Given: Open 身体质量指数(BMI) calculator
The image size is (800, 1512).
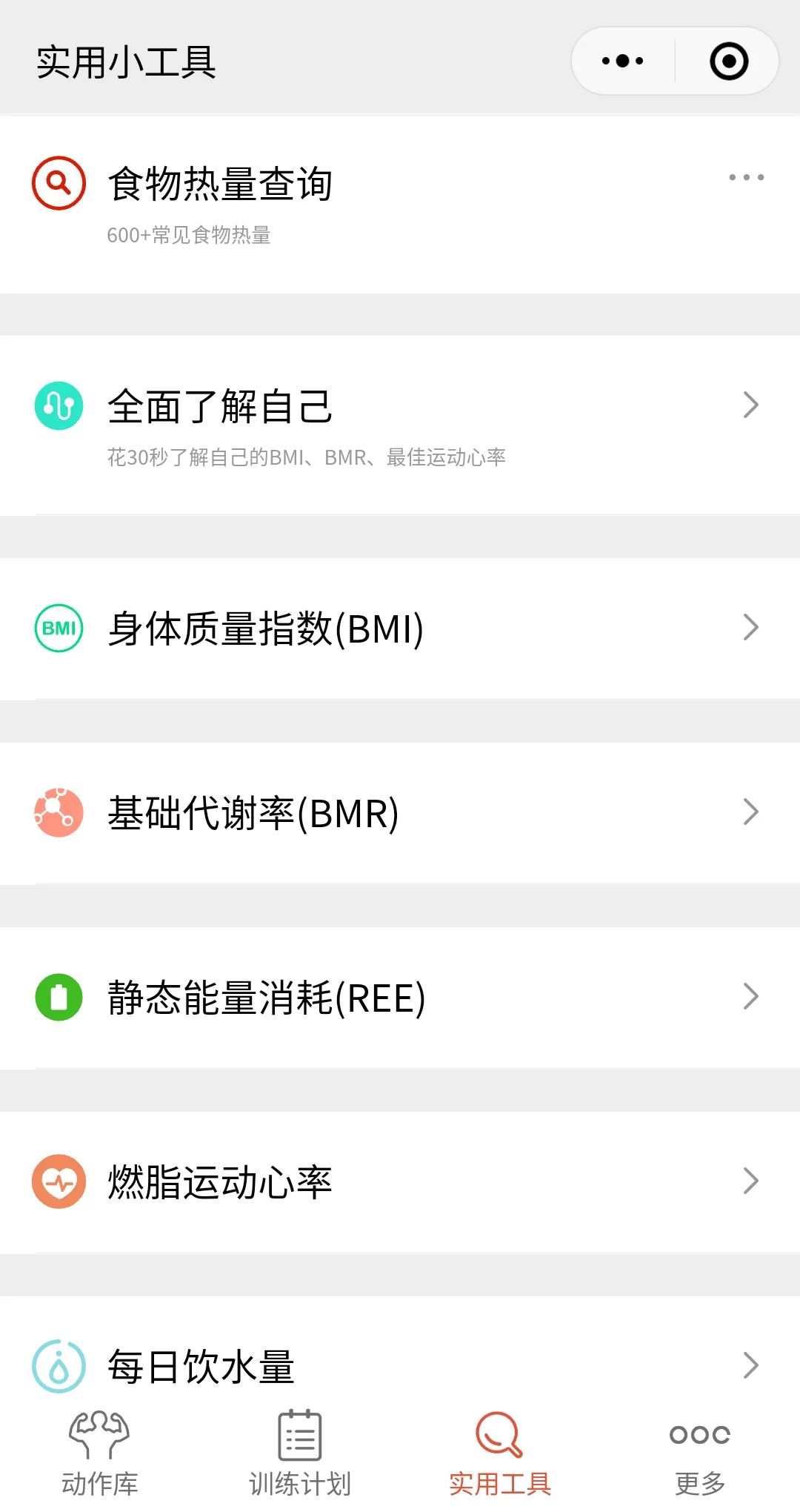Looking at the screenshot, I should [x=265, y=629].
